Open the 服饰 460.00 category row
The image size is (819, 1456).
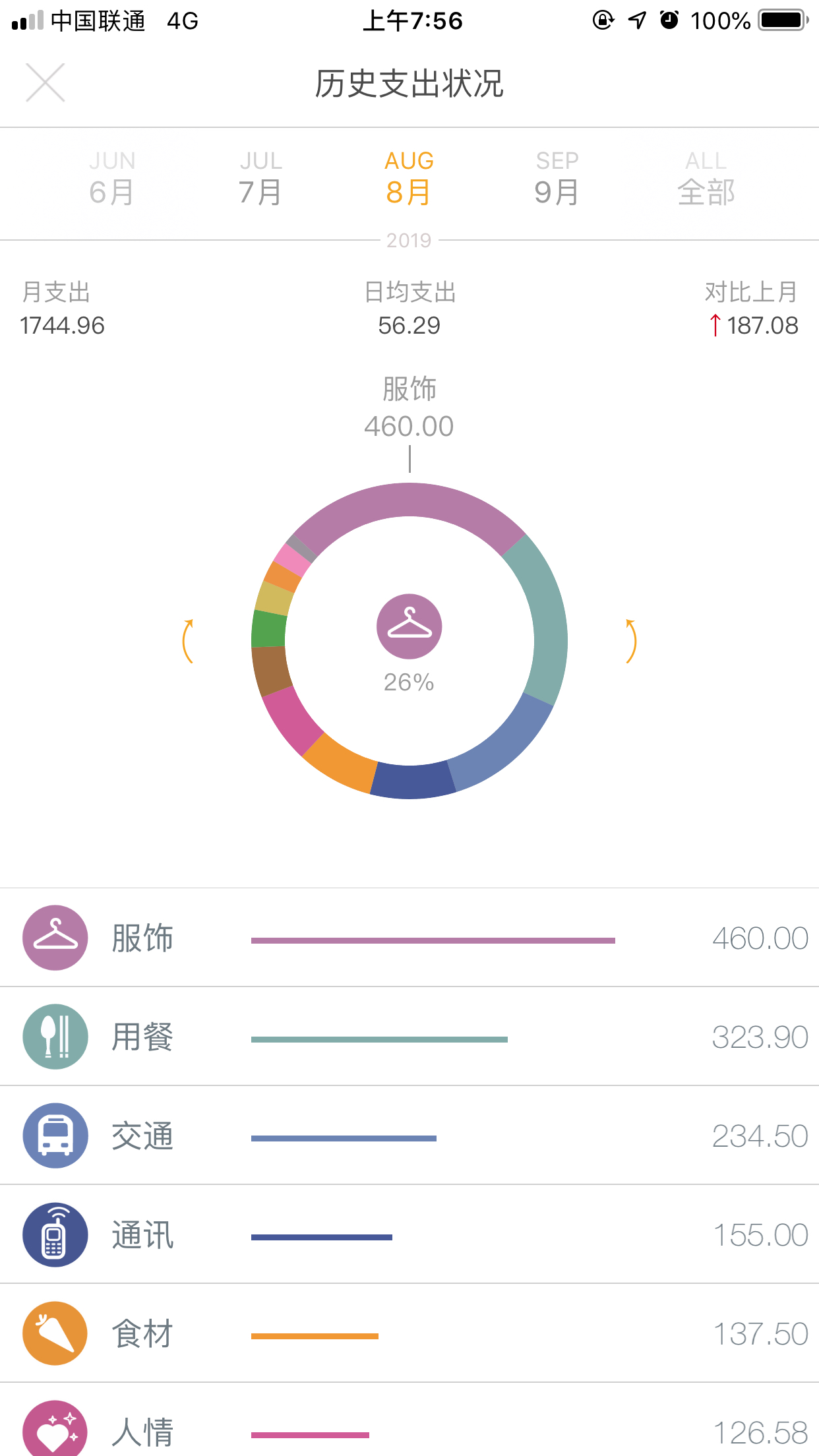point(409,938)
